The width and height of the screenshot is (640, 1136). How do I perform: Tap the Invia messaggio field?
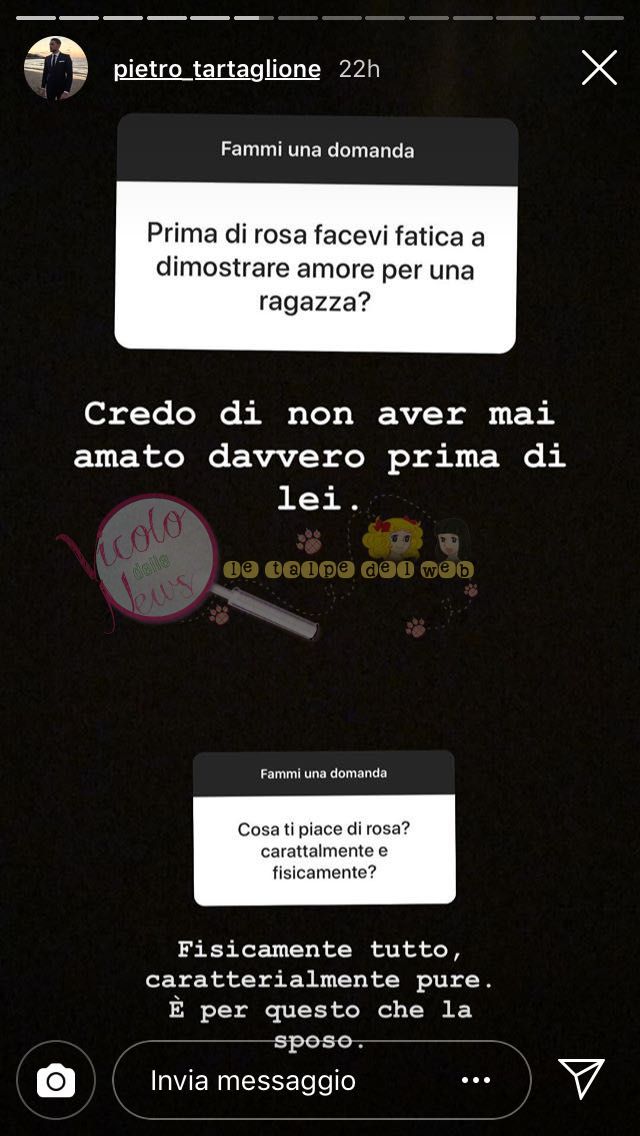(290, 1080)
